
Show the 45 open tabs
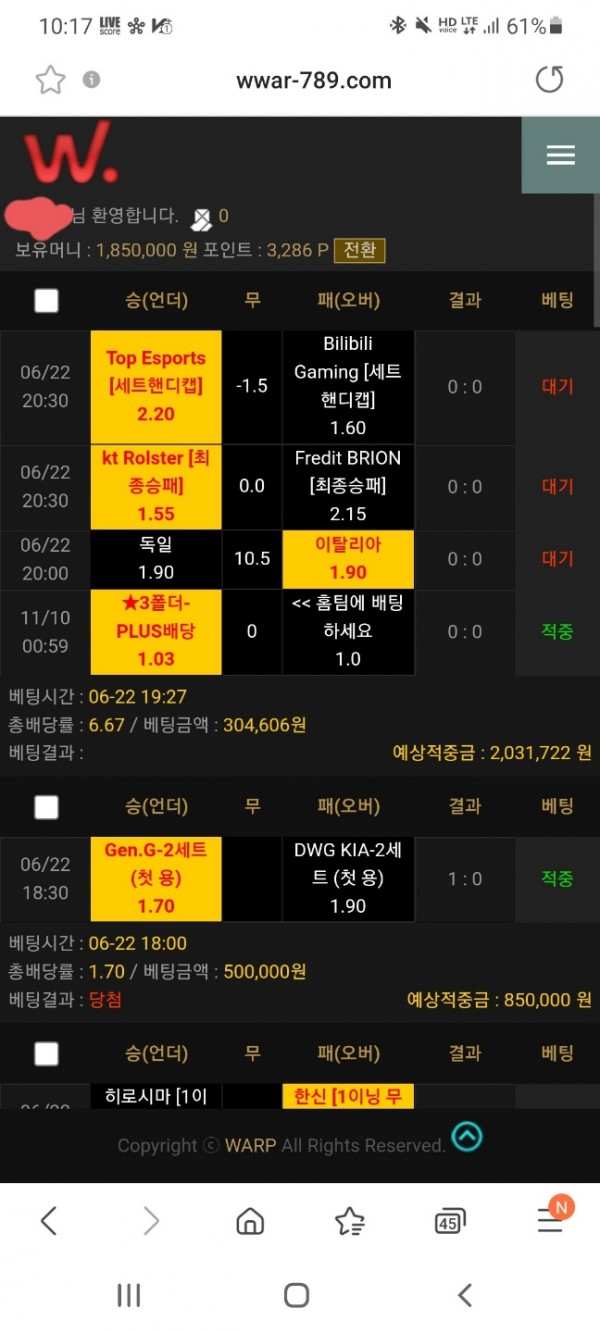click(x=449, y=1220)
